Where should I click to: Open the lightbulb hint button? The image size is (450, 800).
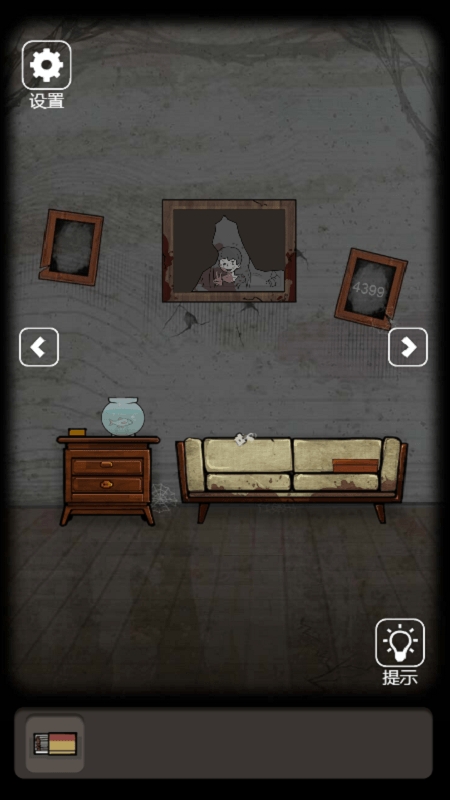(x=400, y=642)
